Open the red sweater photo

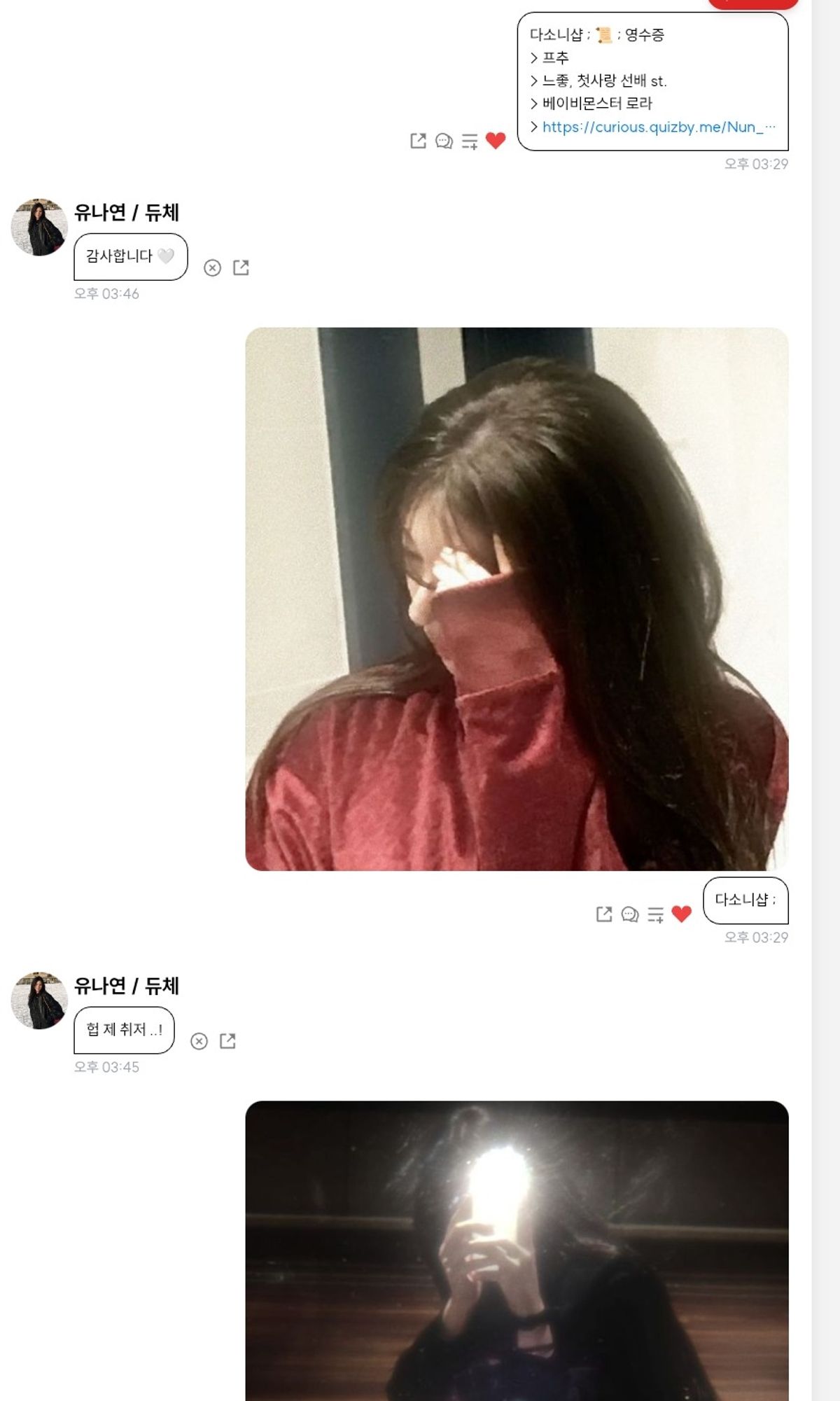tap(517, 599)
